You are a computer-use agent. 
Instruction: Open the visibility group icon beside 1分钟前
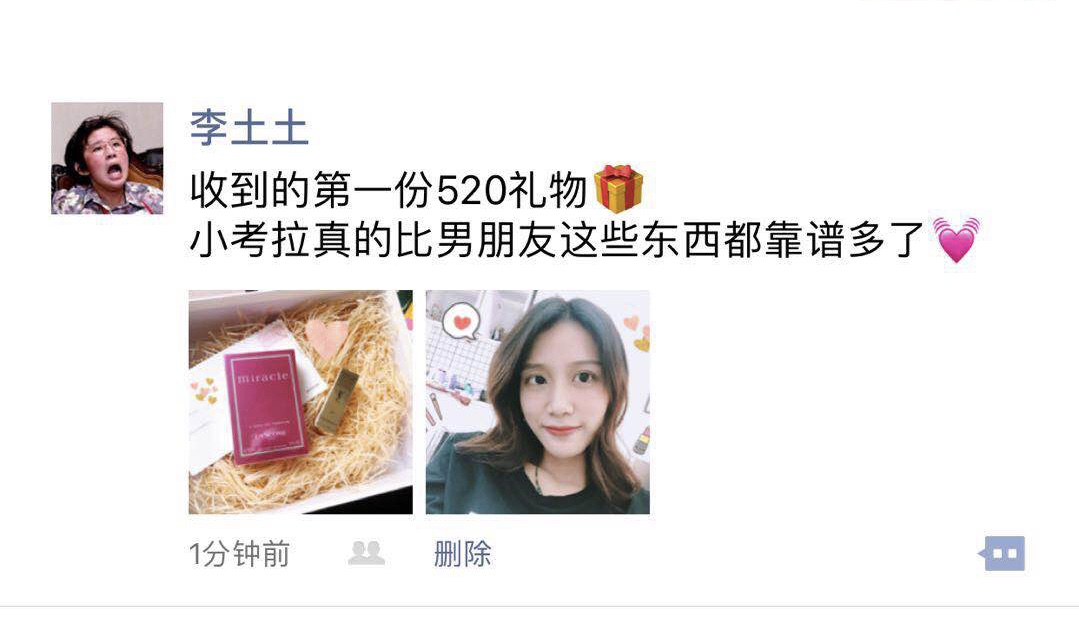coord(366,553)
